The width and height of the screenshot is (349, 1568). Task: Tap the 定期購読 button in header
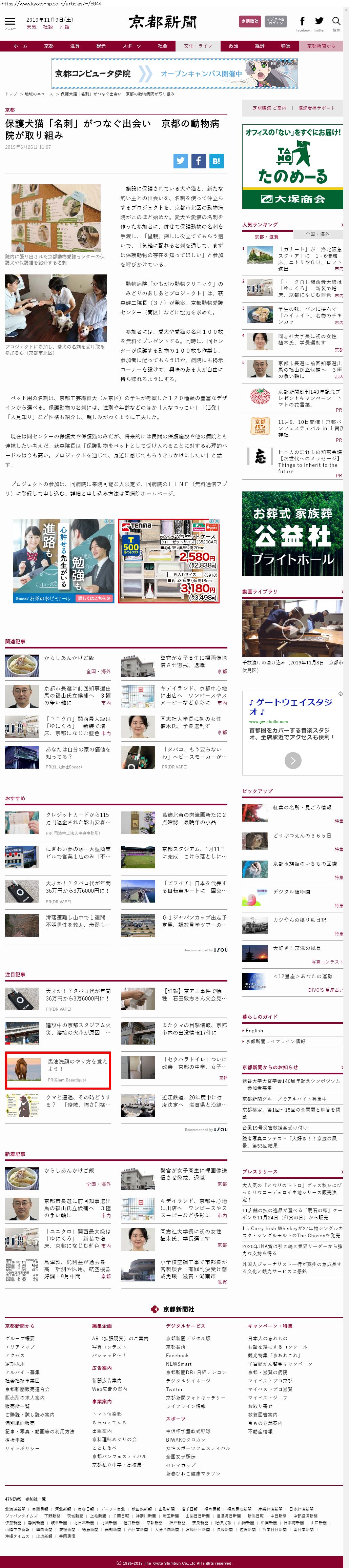[x=250, y=21]
